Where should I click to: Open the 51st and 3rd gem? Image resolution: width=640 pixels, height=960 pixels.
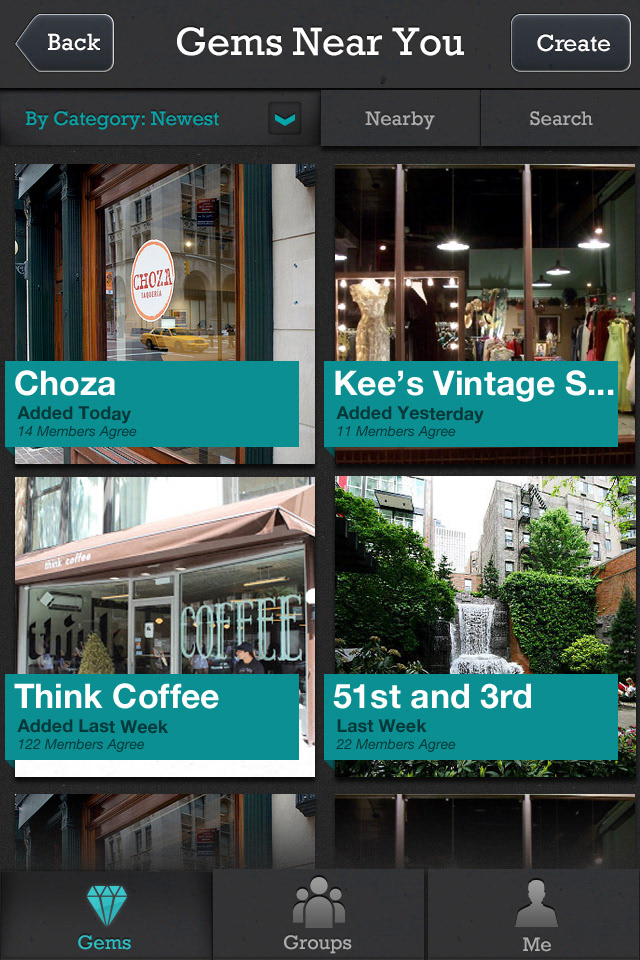pyautogui.click(x=485, y=626)
